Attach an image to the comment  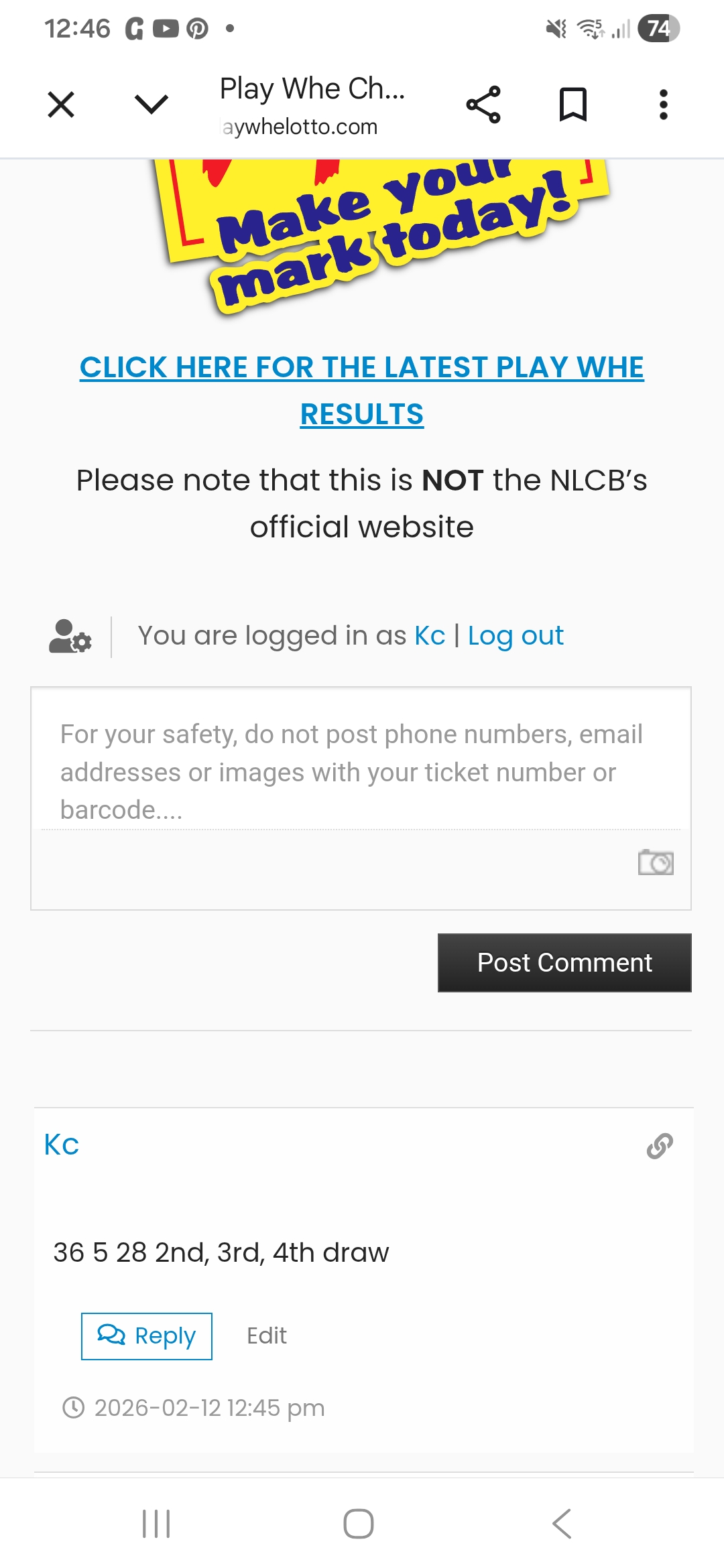[656, 862]
